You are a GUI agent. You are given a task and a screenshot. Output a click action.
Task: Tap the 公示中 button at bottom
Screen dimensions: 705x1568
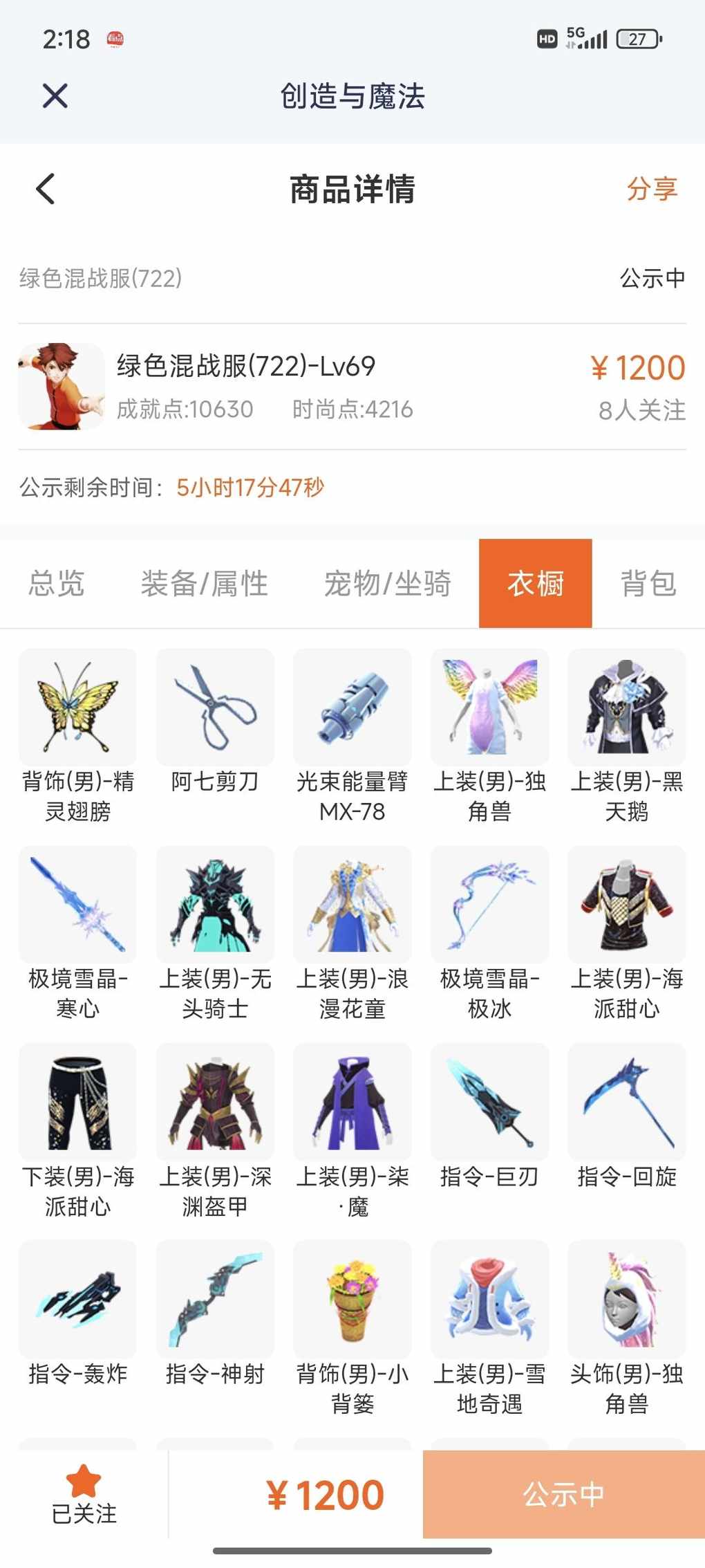tap(563, 1494)
